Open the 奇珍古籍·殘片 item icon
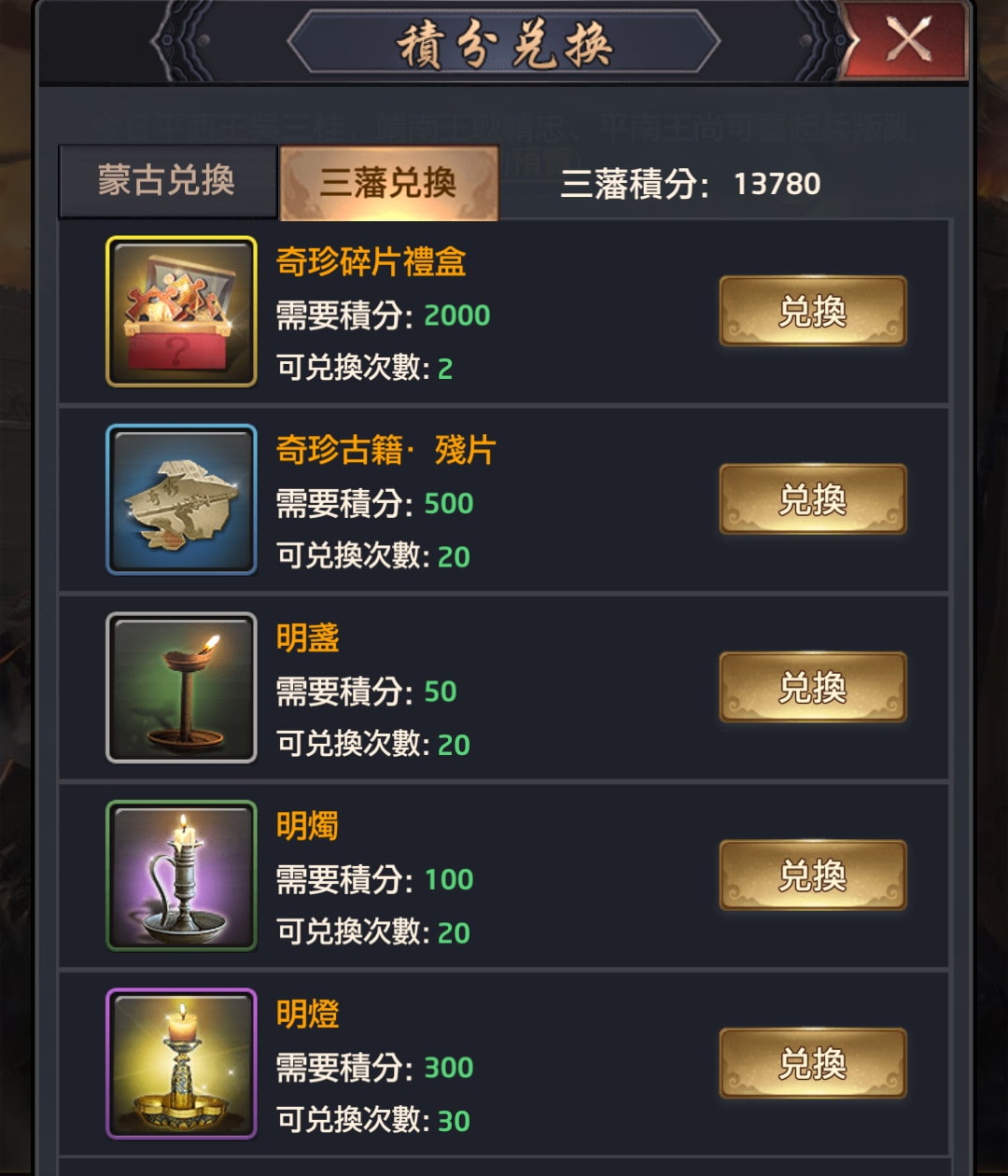 181,499
